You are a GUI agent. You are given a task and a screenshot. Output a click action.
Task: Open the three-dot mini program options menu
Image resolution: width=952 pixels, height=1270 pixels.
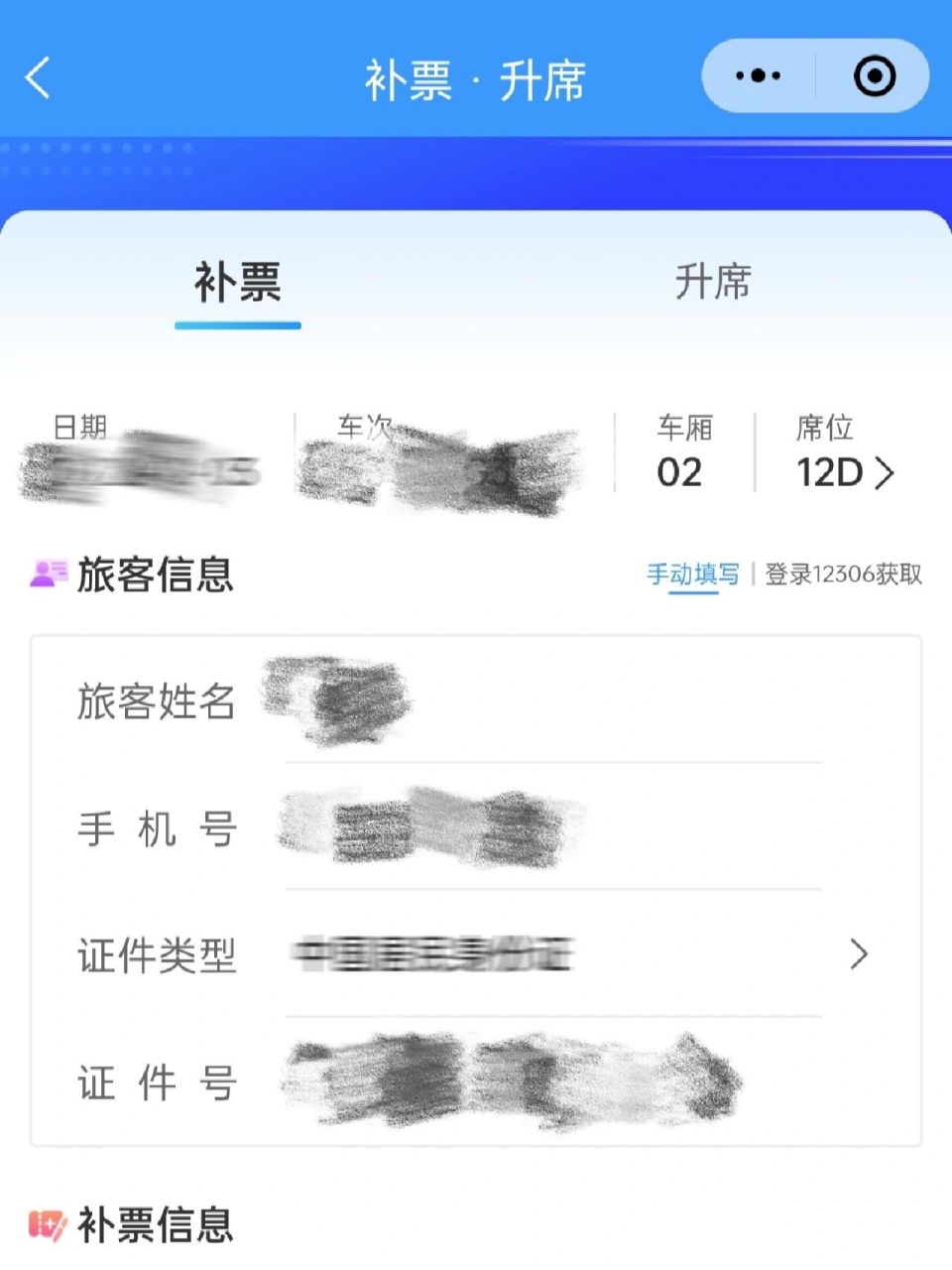tap(759, 75)
